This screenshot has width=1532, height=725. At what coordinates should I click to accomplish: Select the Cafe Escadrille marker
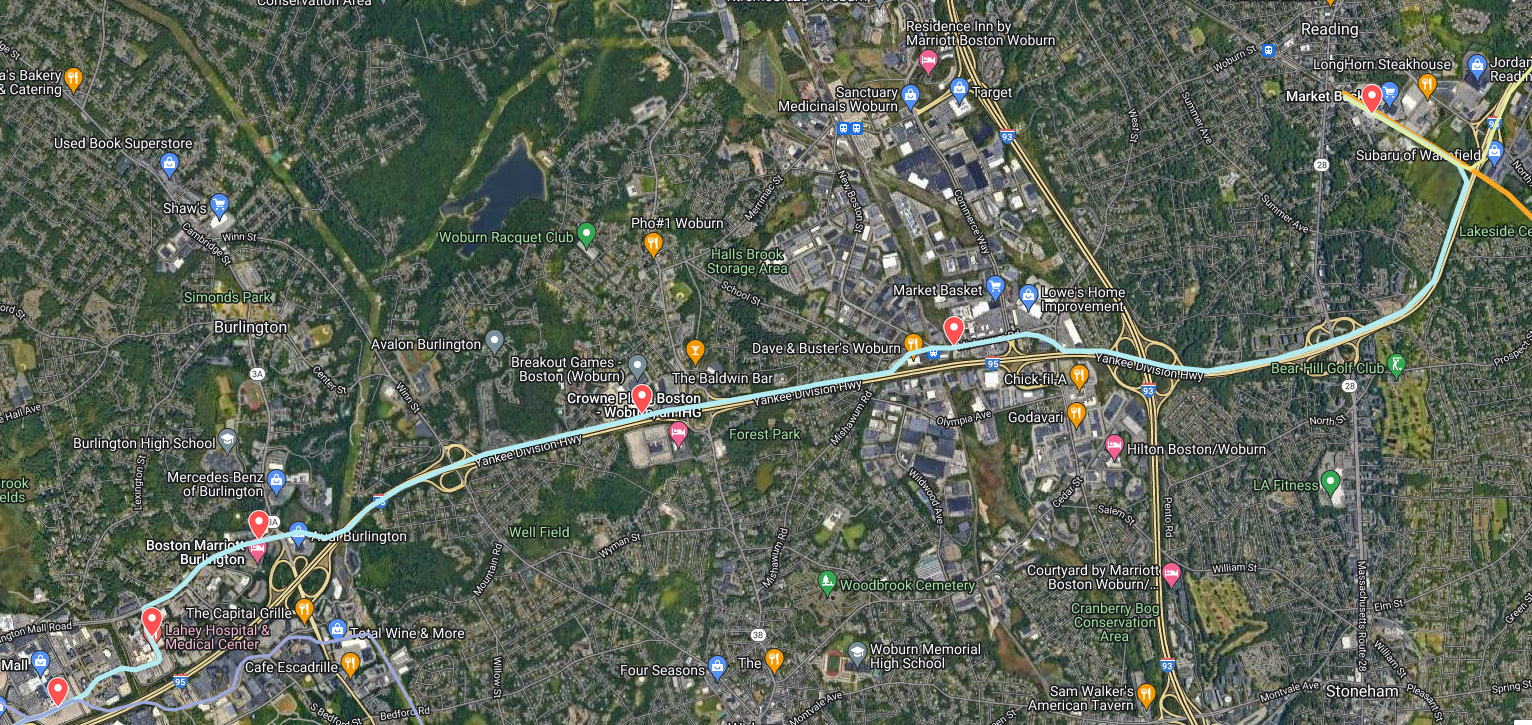click(350, 664)
